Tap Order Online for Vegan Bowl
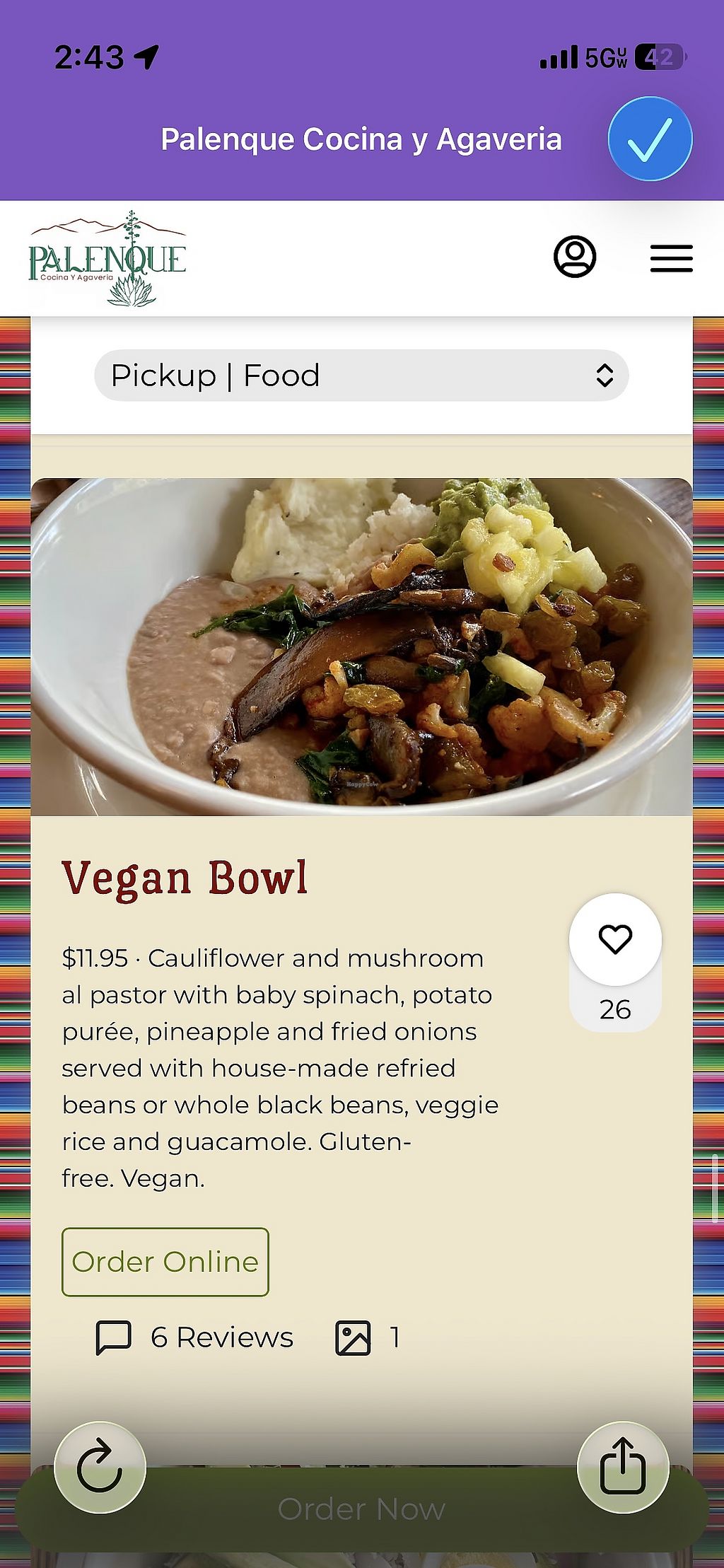This screenshot has width=724, height=1568. pyautogui.click(x=165, y=1262)
